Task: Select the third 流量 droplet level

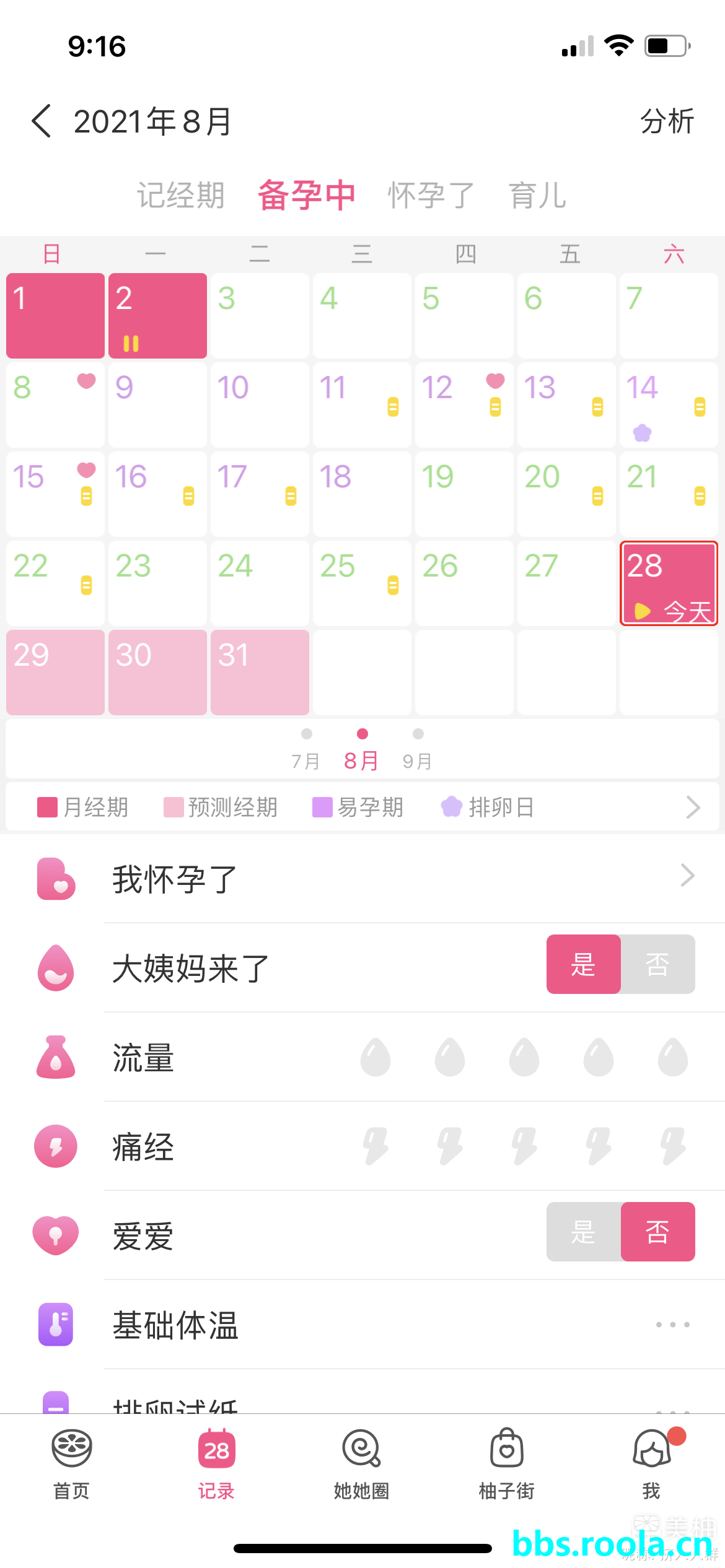Action: click(x=524, y=1056)
